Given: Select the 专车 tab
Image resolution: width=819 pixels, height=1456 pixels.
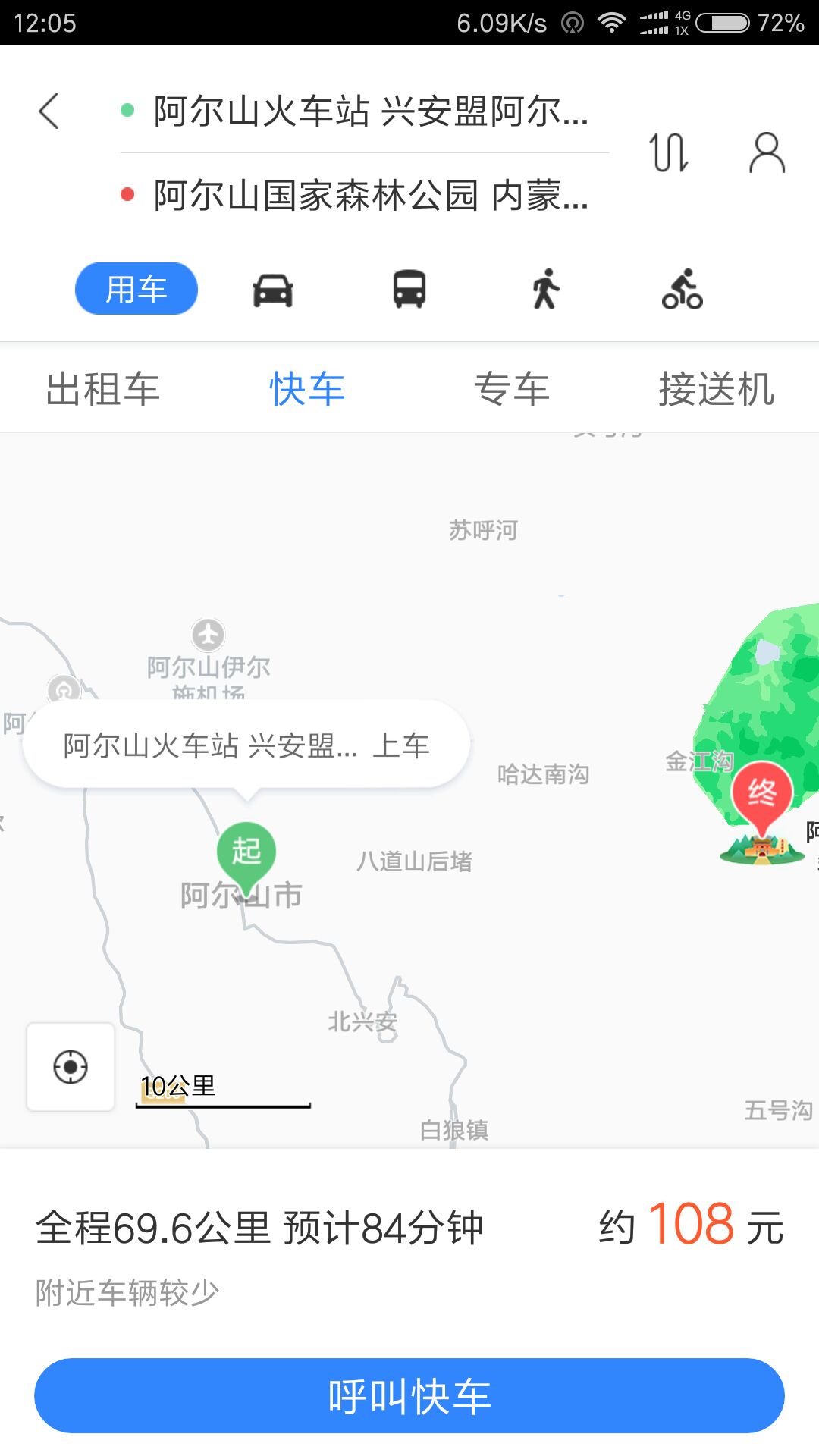Looking at the screenshot, I should [512, 389].
